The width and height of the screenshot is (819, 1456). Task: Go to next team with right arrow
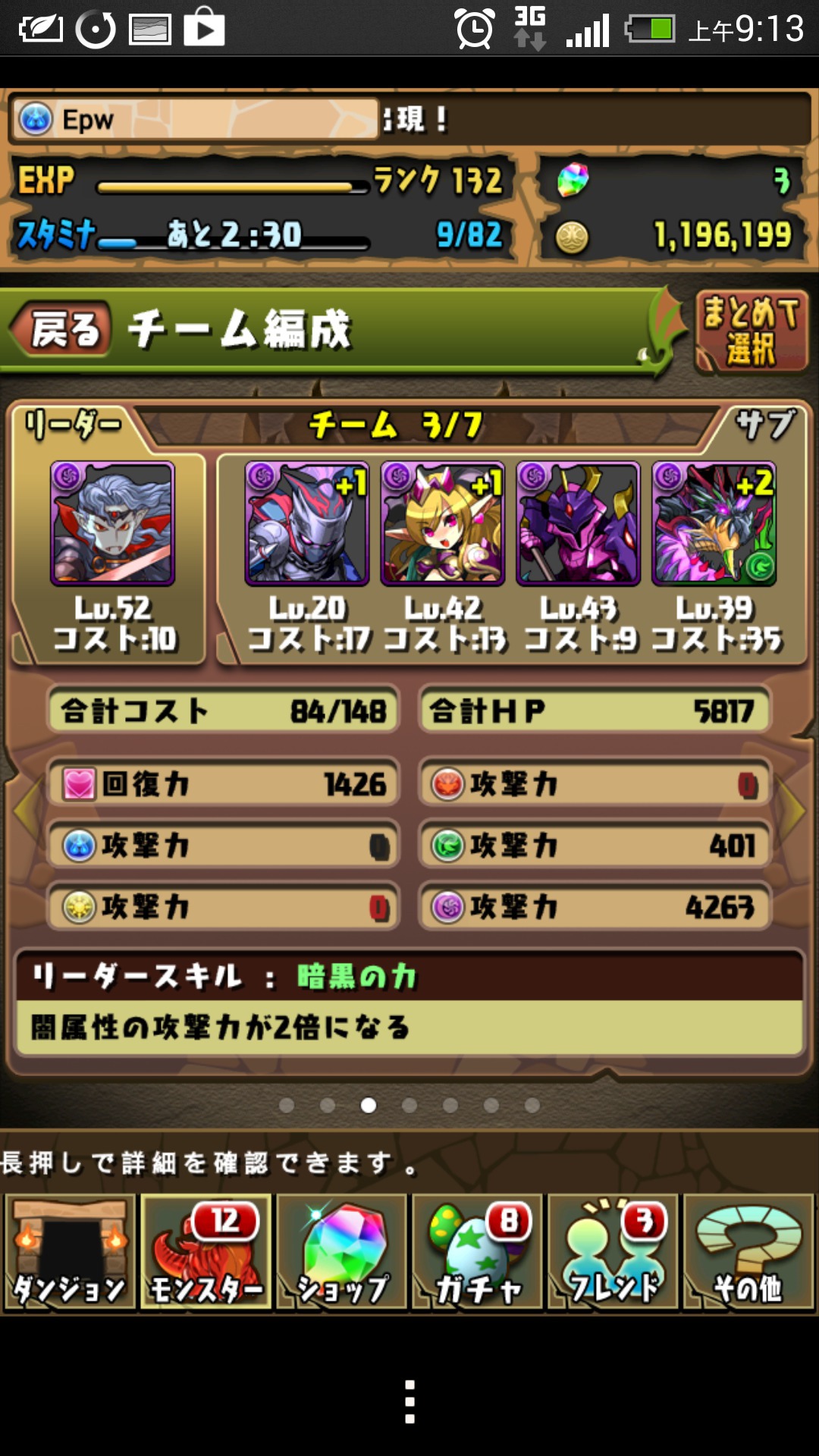point(793,811)
